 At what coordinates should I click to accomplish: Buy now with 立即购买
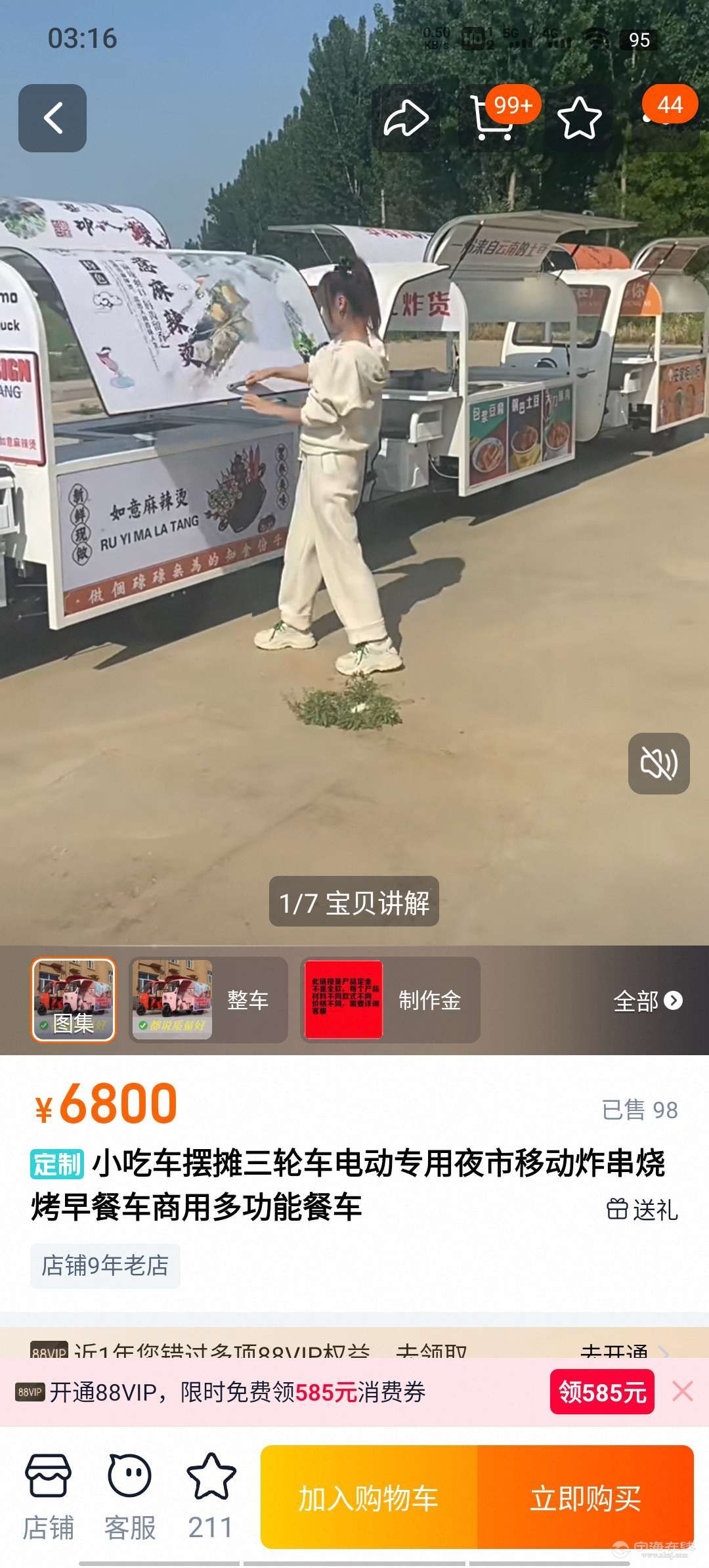(585, 1498)
